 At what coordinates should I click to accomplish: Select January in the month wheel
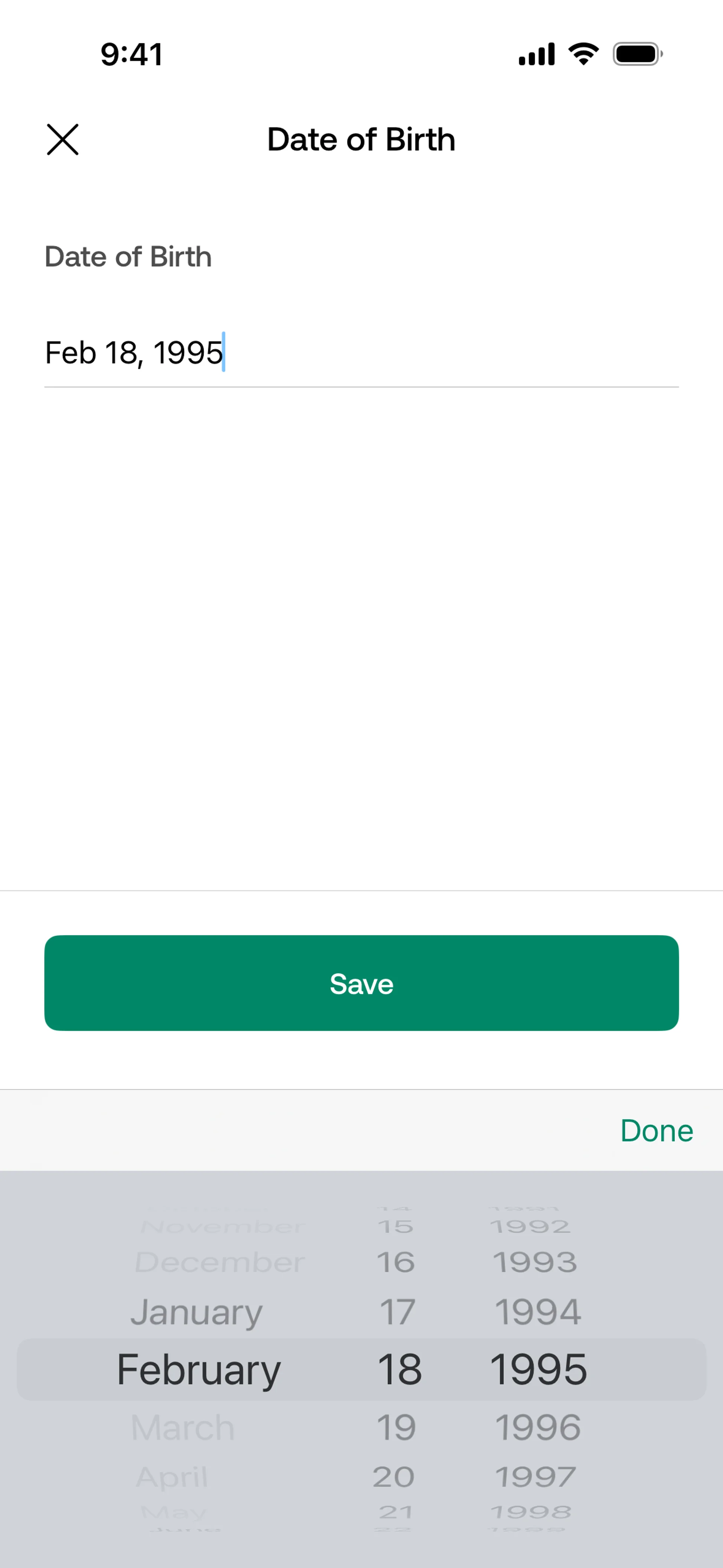pyautogui.click(x=197, y=1312)
